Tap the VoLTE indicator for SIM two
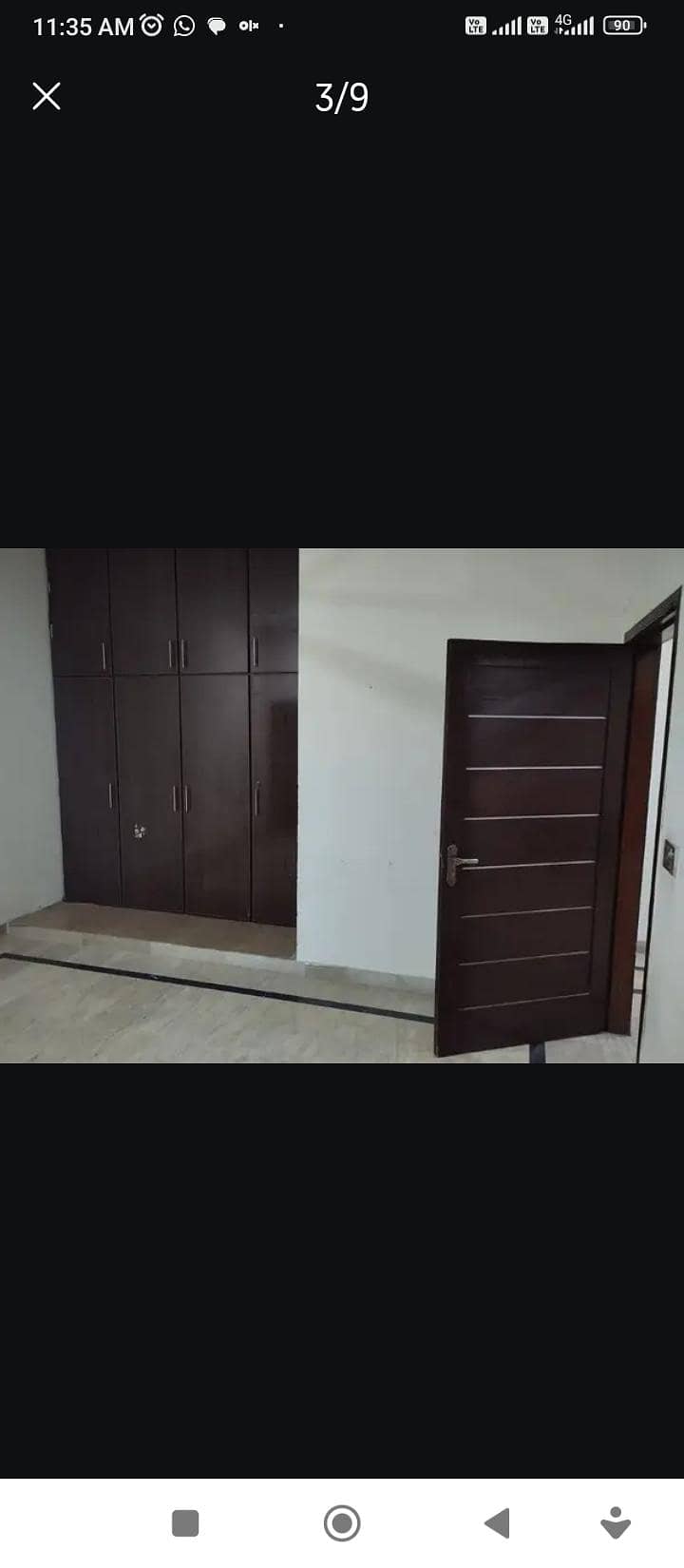This screenshot has height=1568, width=684. tap(537, 26)
